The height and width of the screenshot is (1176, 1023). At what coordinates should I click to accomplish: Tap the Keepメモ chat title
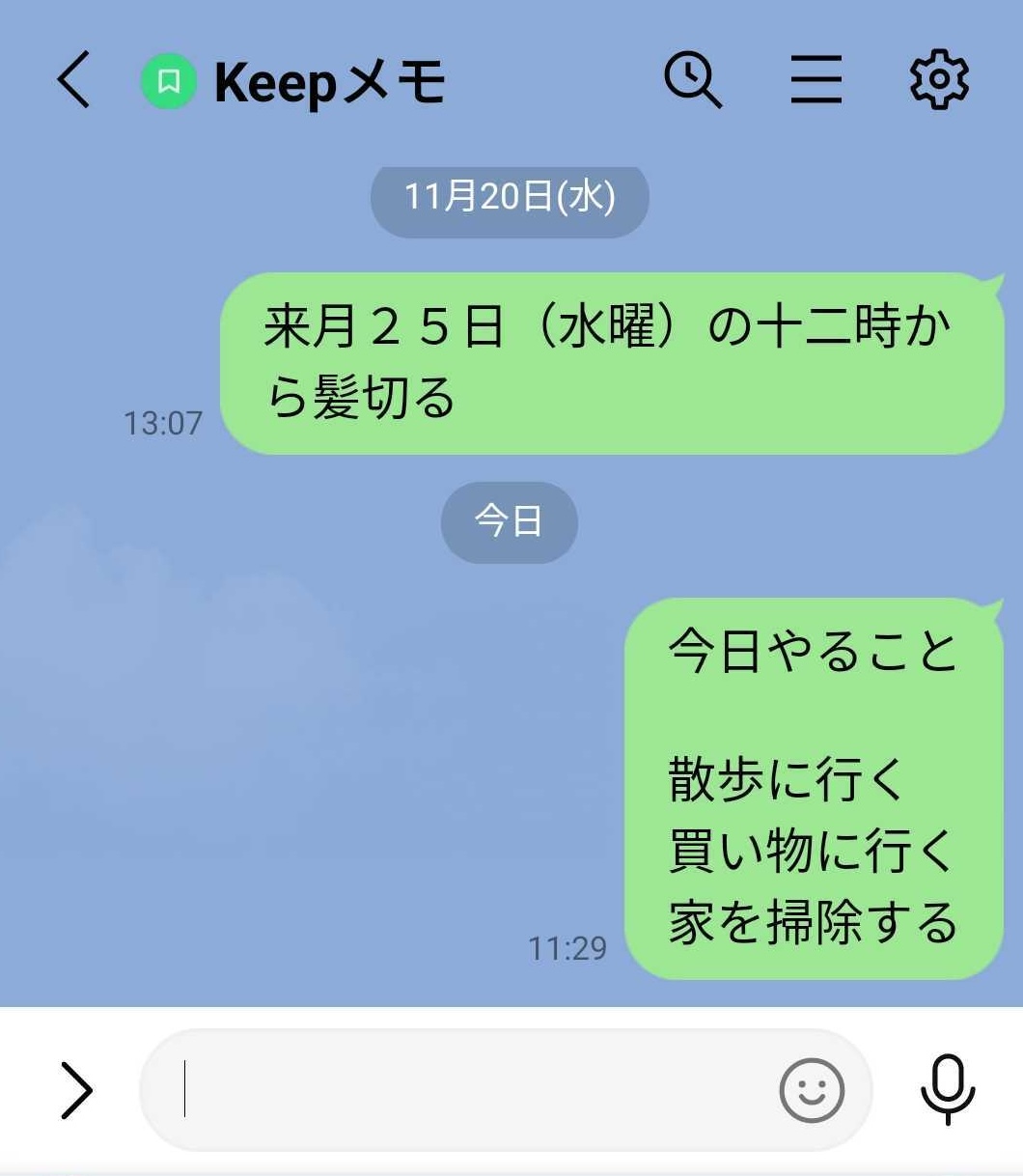coord(328,81)
